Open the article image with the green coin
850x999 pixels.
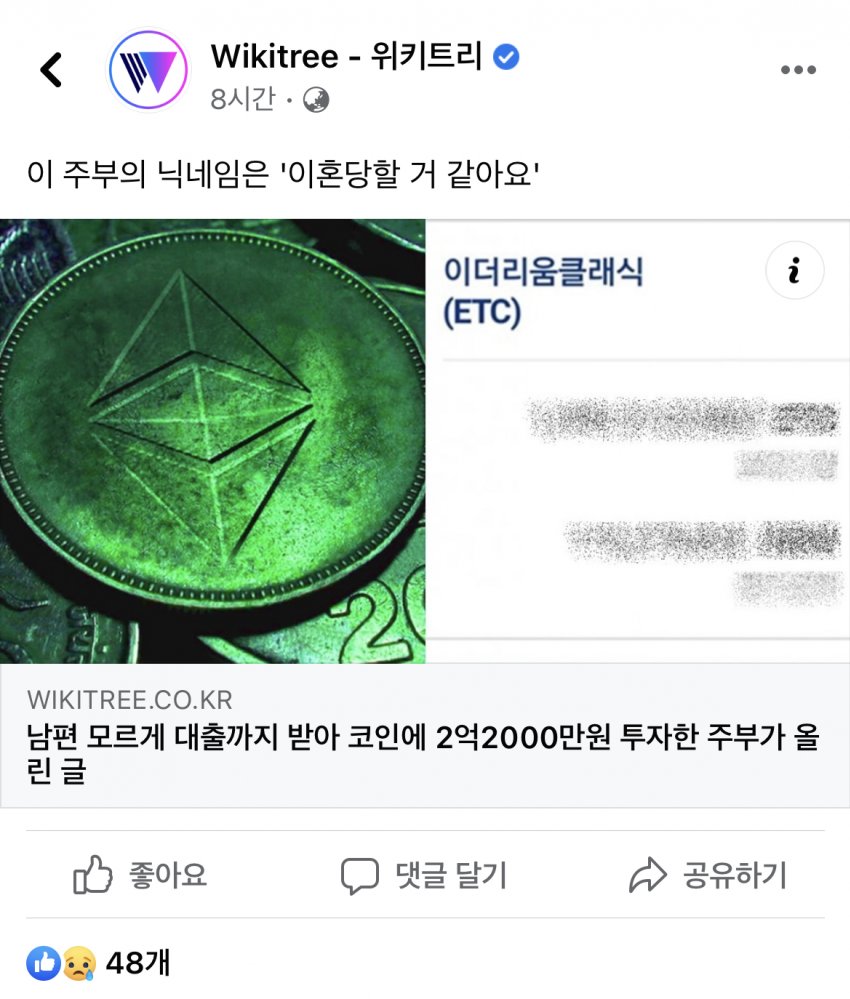pyautogui.click(x=213, y=441)
